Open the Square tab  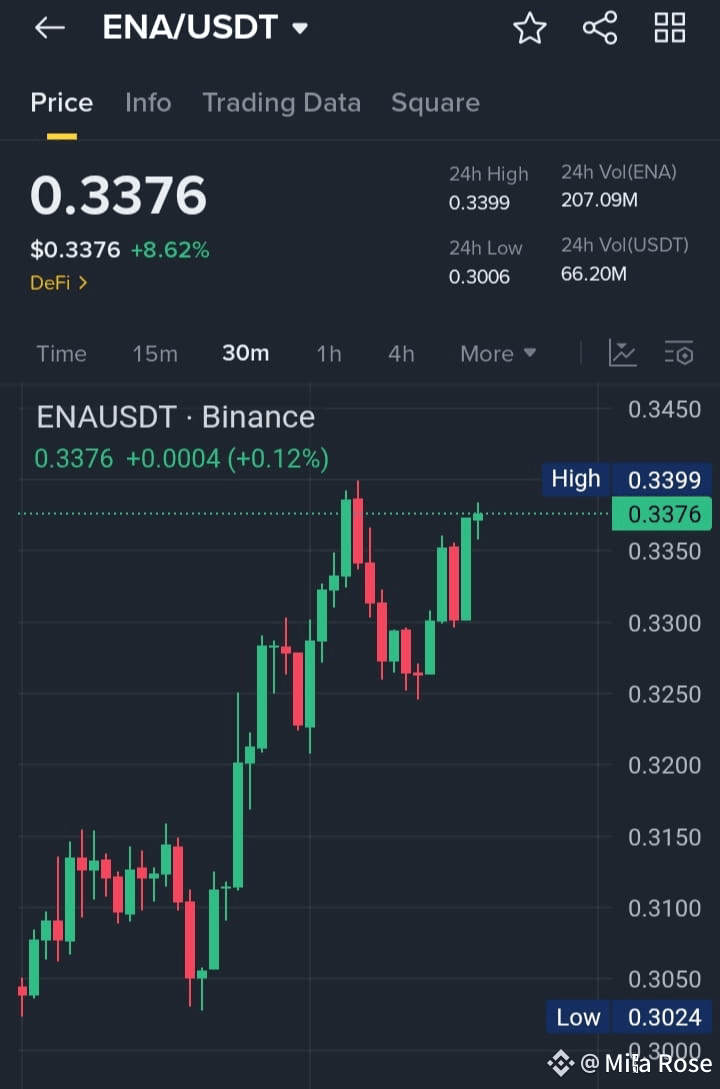tap(435, 102)
